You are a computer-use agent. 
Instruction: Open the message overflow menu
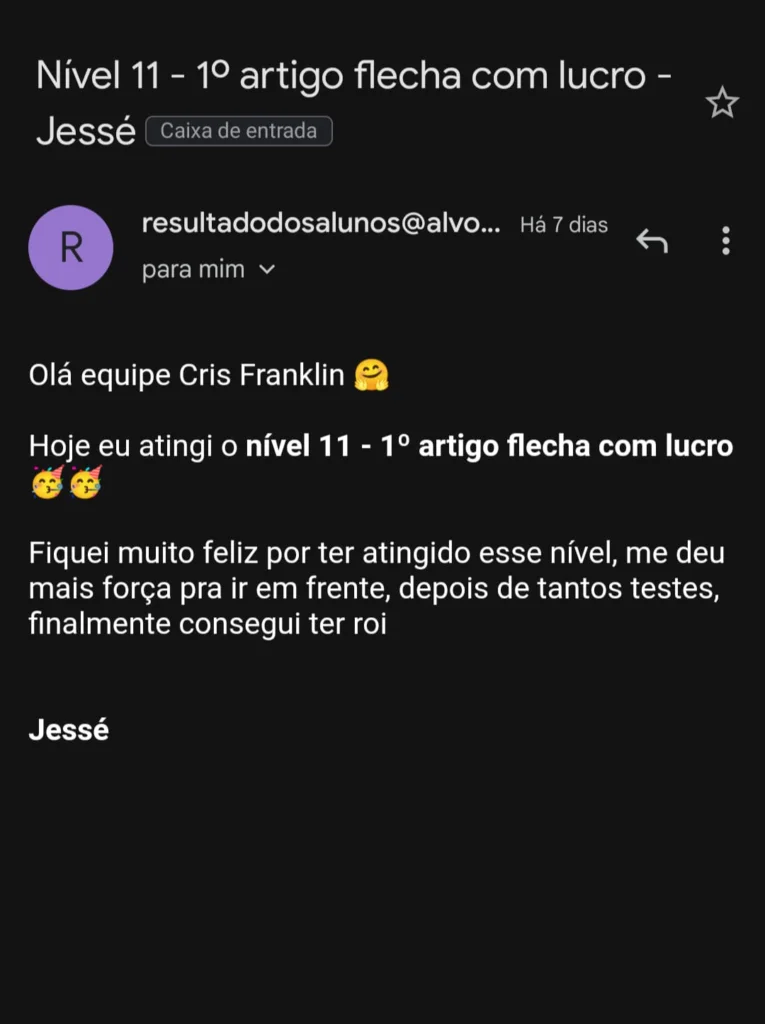tap(726, 241)
